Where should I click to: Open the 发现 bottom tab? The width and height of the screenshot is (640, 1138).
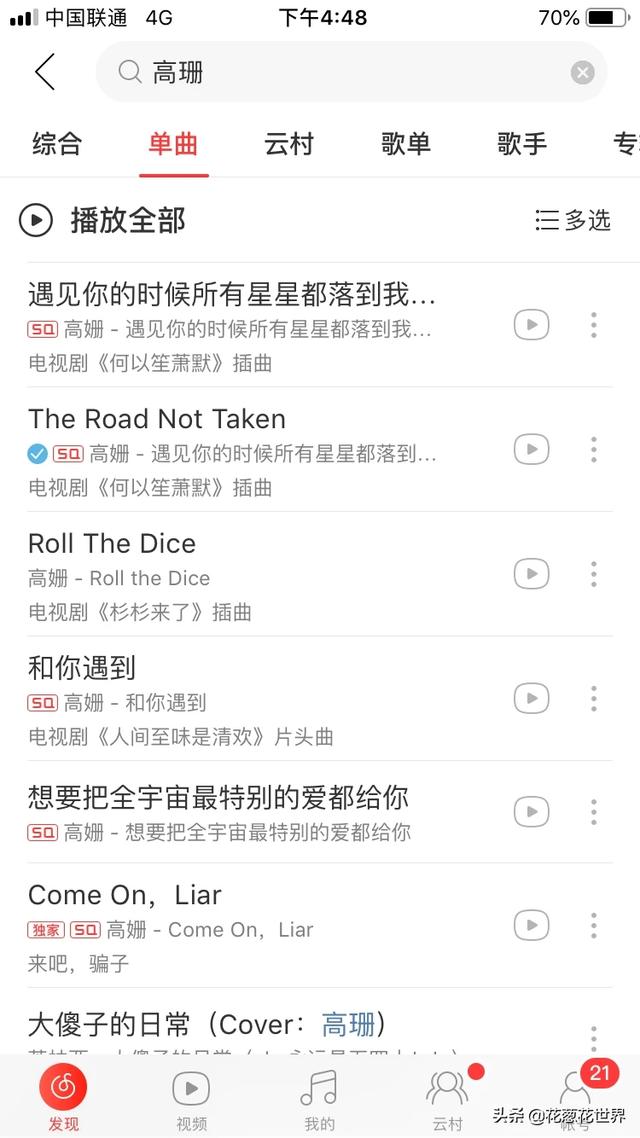coord(63,1096)
